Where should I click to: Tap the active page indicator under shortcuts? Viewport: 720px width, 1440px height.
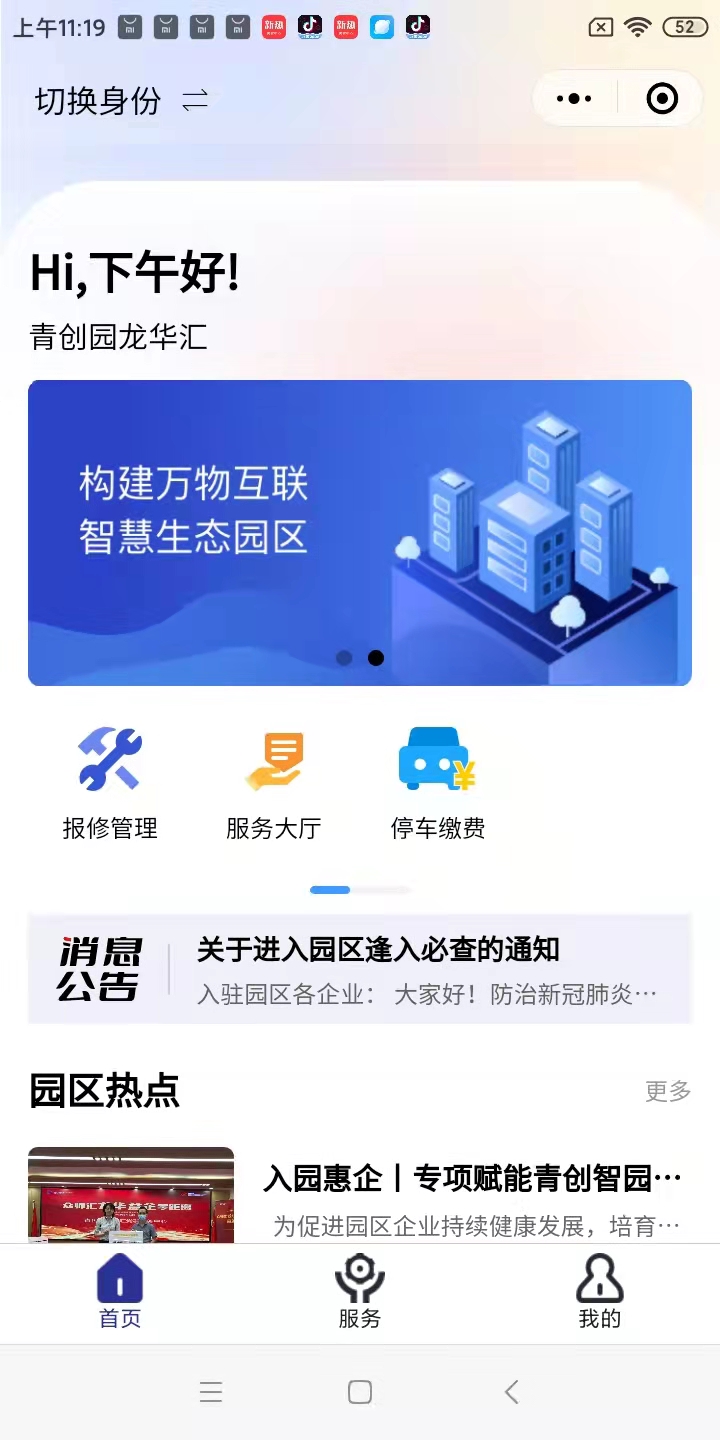coord(330,890)
